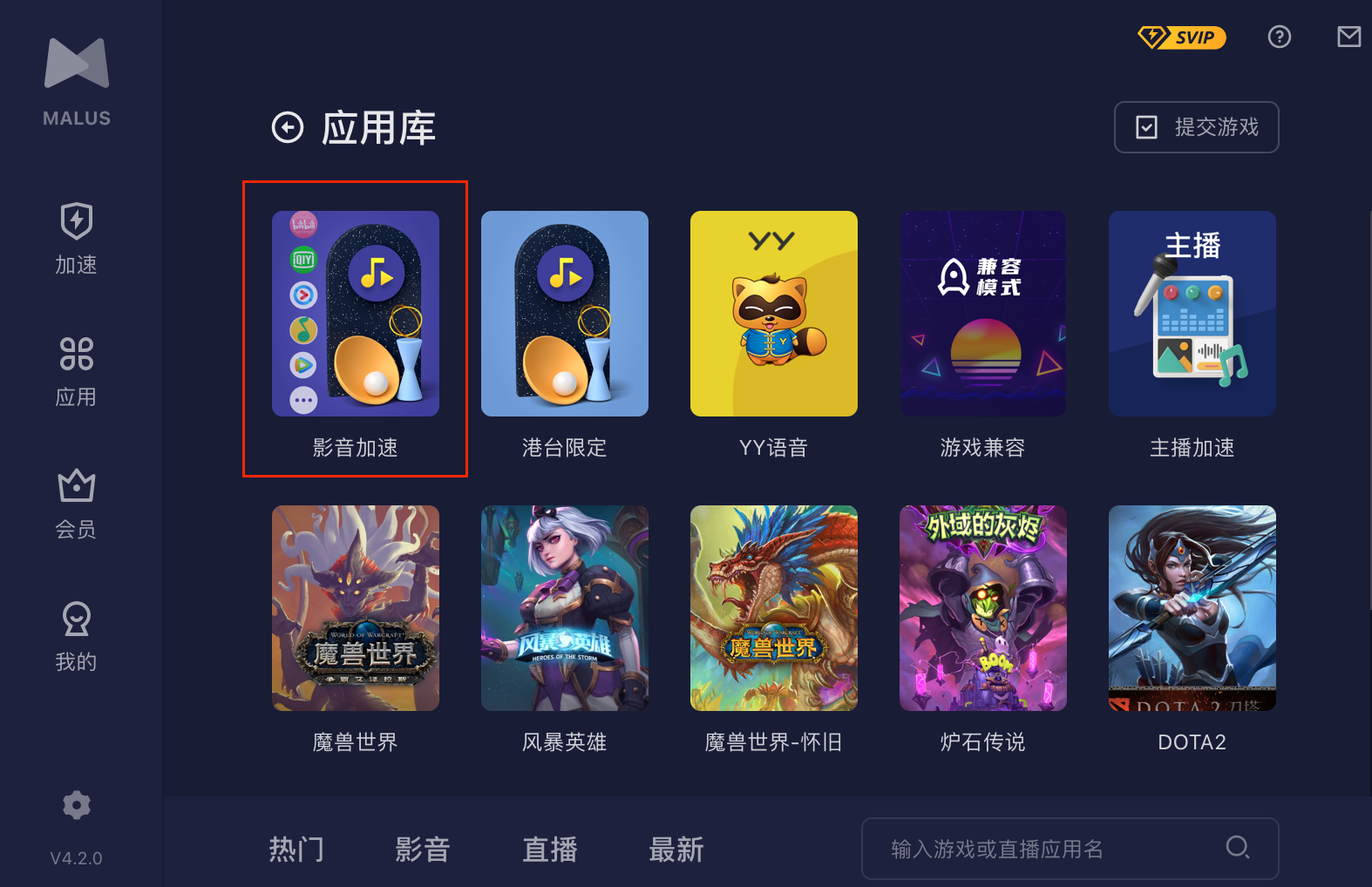Open the SVIP membership badge

[1181, 37]
